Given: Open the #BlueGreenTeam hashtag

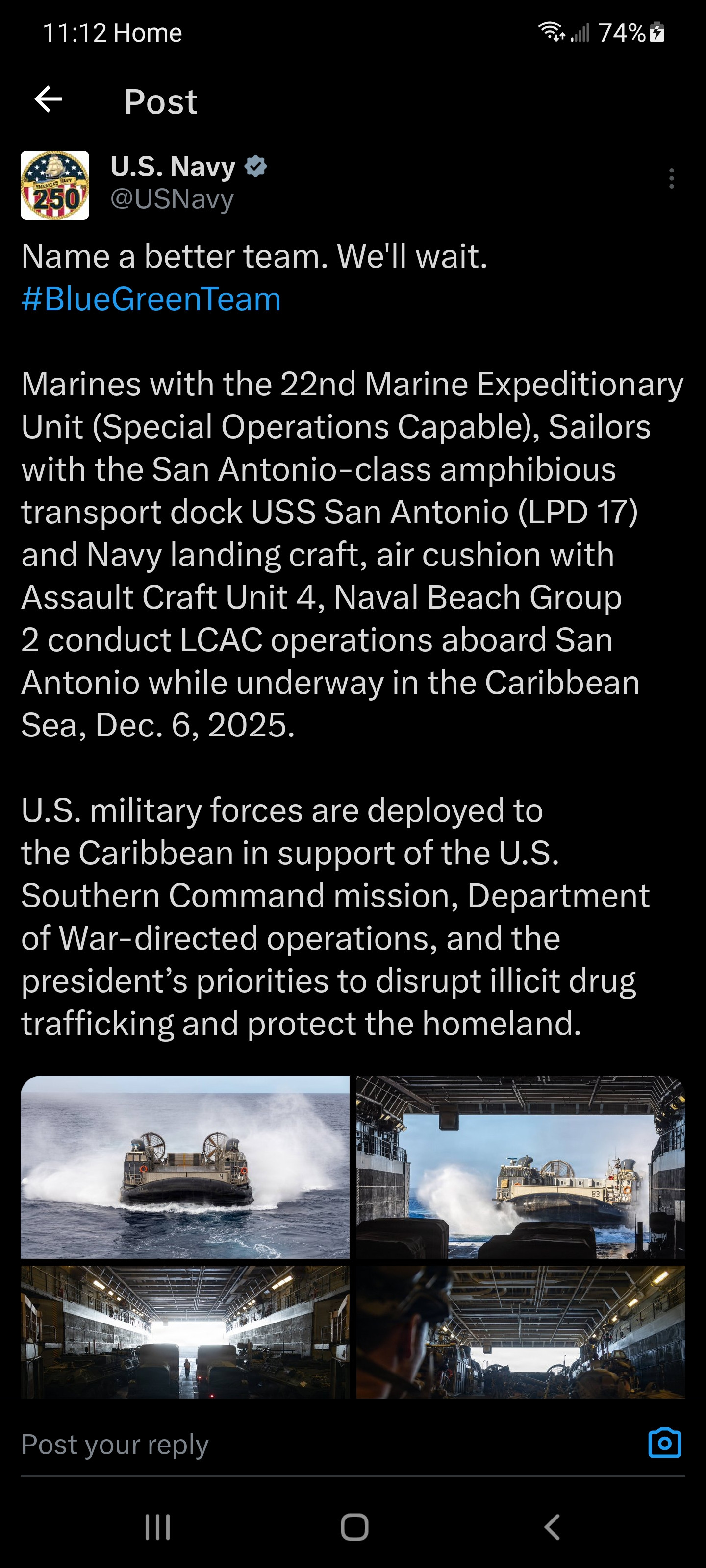Looking at the screenshot, I should (x=151, y=299).
